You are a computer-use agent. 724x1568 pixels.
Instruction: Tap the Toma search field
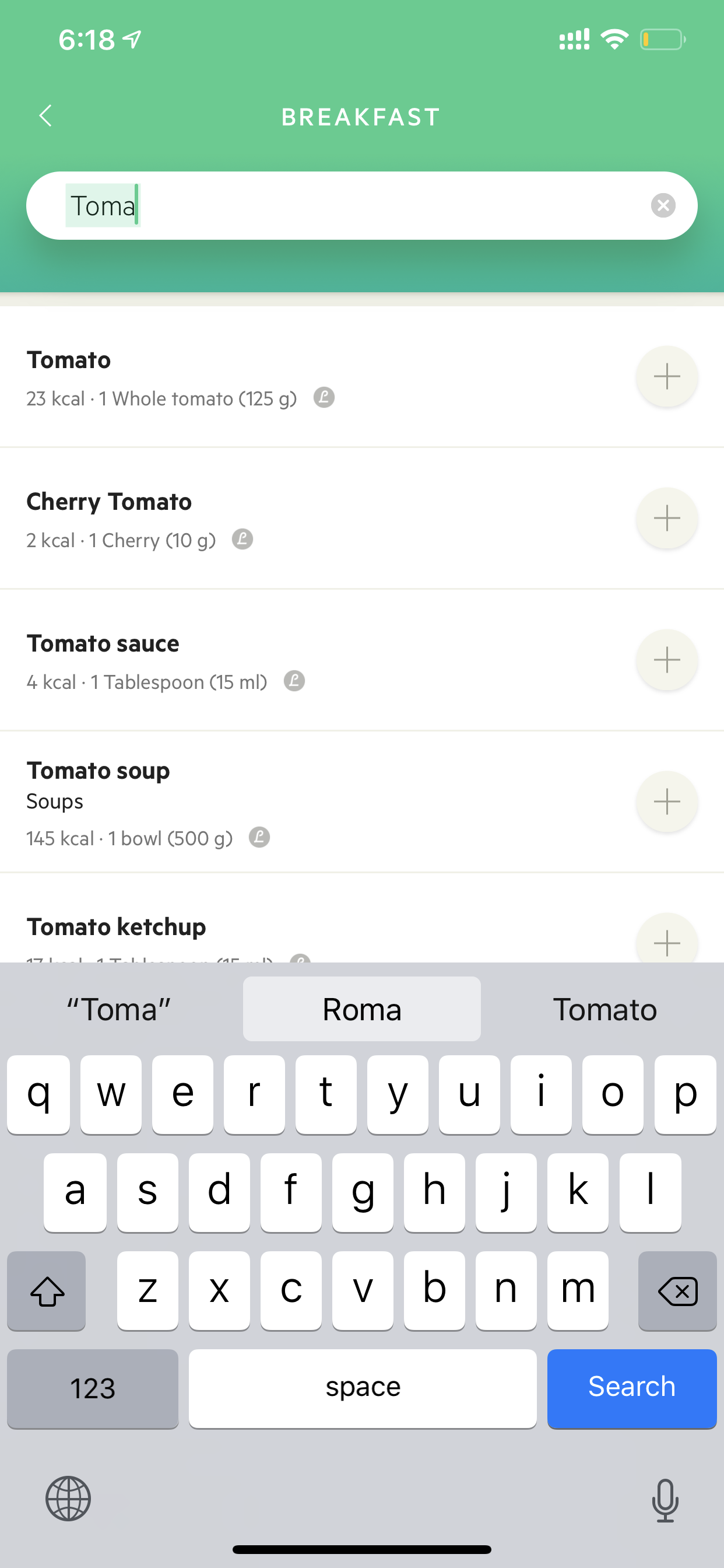point(361,206)
